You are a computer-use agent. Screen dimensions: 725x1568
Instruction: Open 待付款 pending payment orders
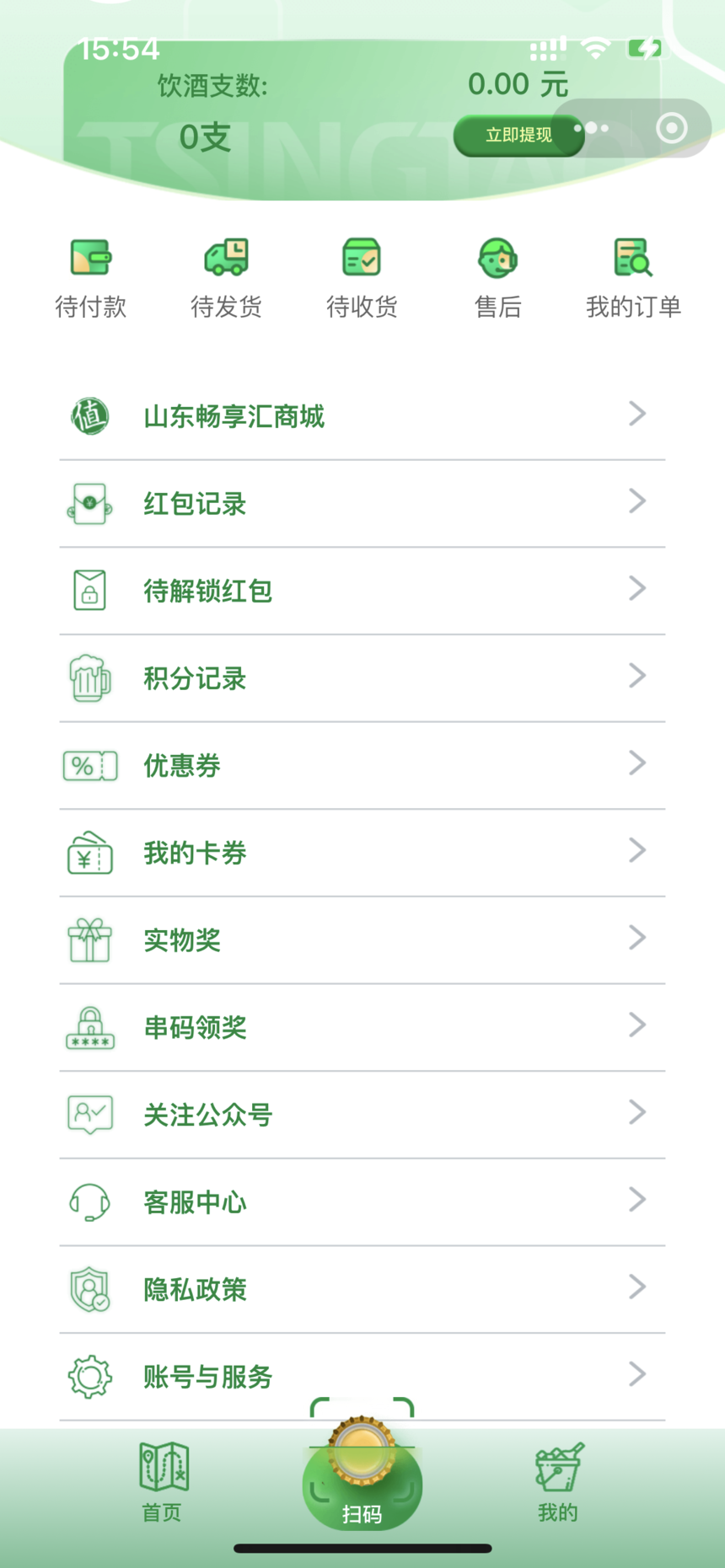[x=91, y=278]
